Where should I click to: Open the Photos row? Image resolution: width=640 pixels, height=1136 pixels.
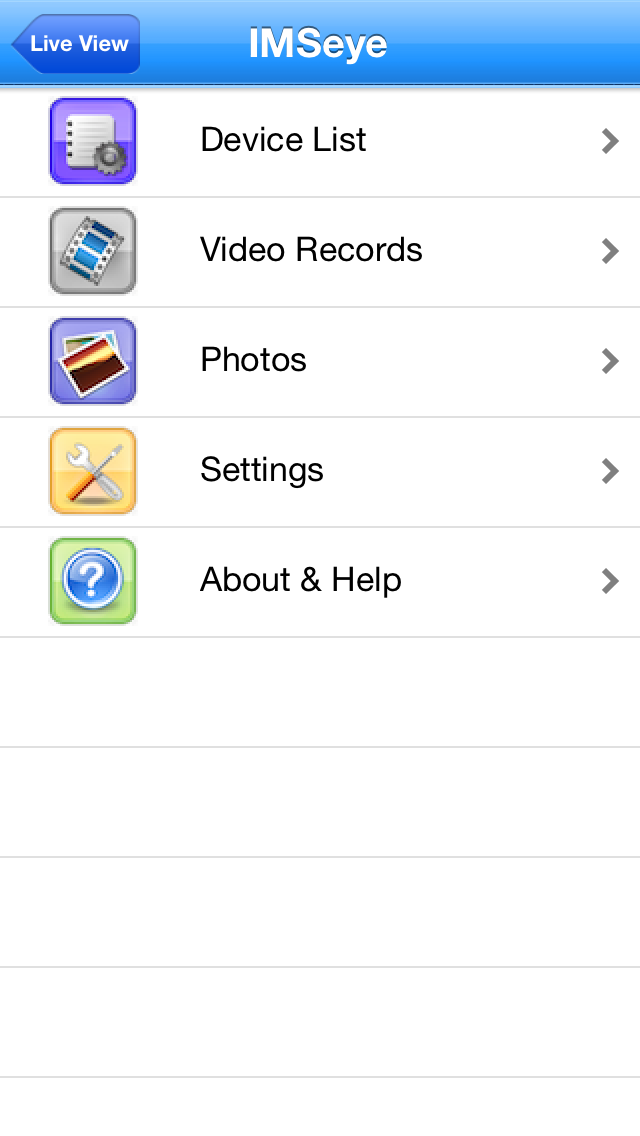coord(320,362)
